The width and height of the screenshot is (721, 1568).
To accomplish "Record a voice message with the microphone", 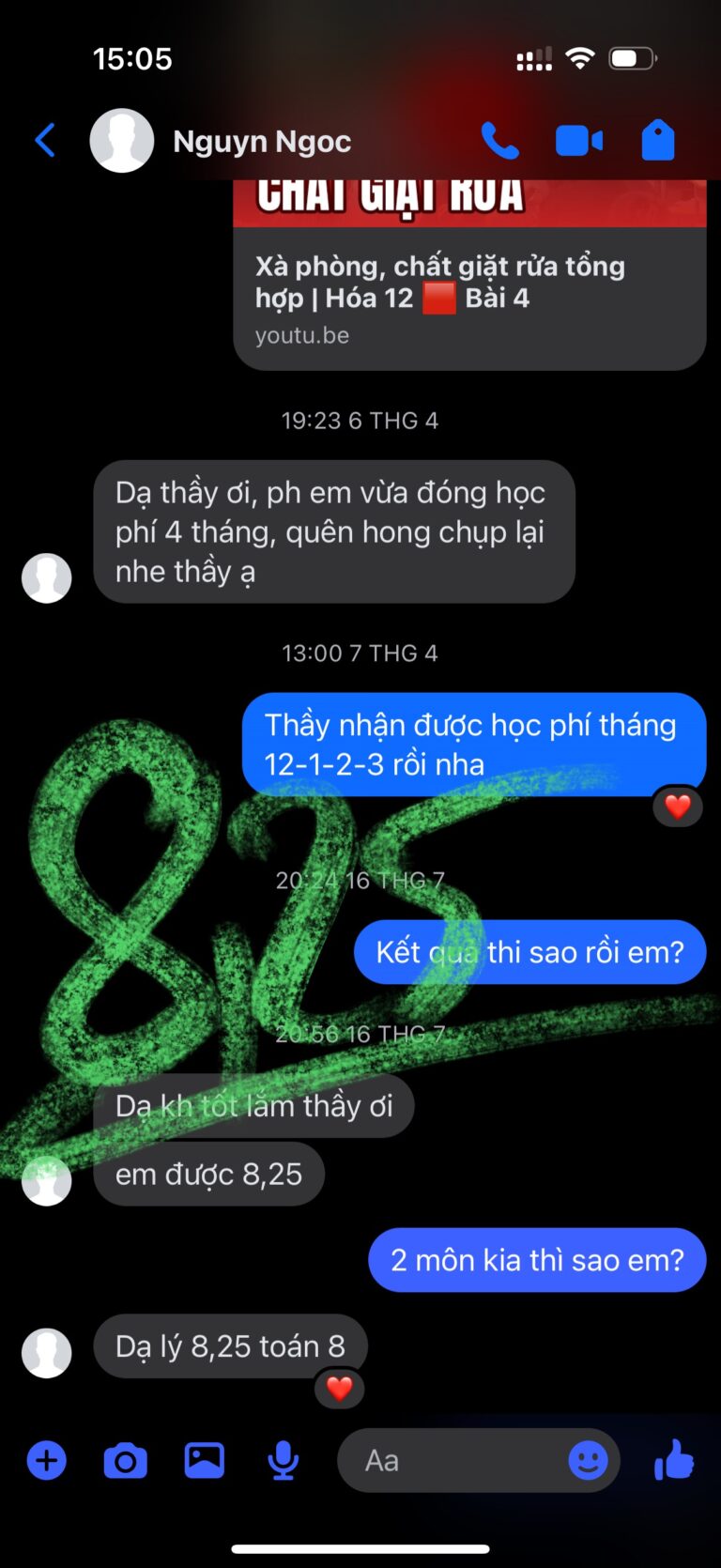I will pos(283,1461).
